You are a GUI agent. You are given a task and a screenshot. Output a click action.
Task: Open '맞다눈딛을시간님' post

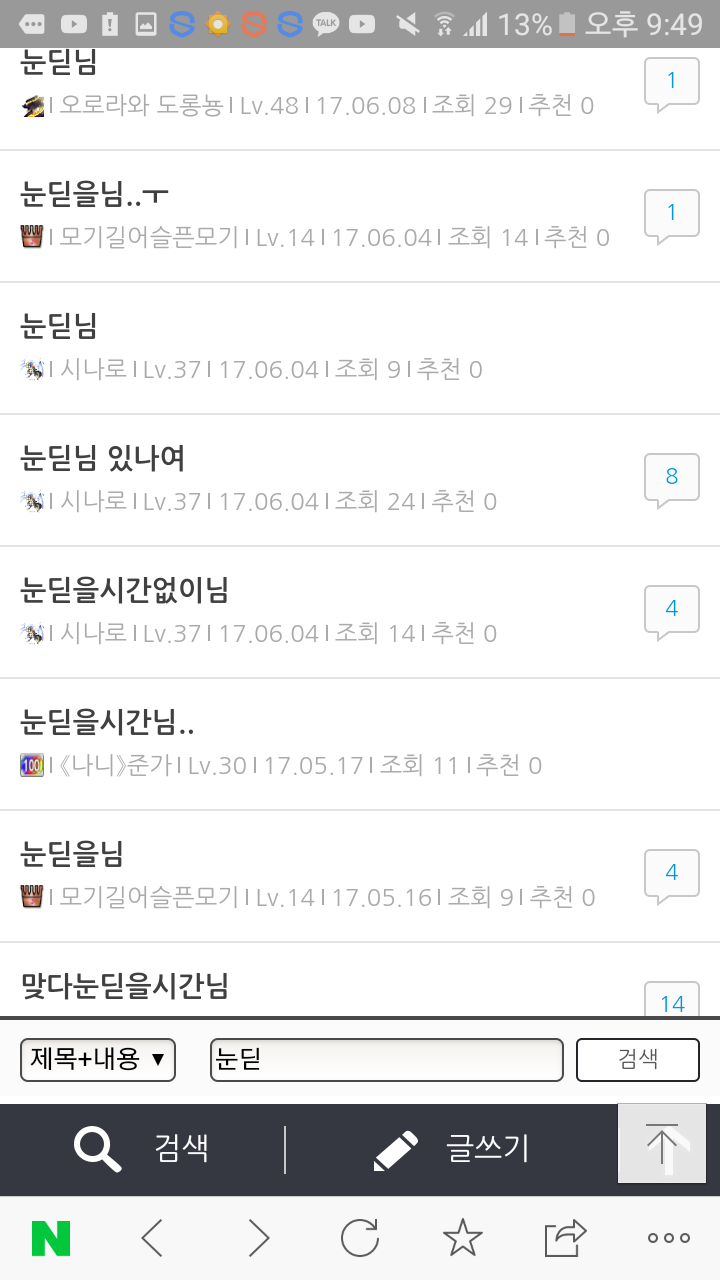(x=125, y=986)
